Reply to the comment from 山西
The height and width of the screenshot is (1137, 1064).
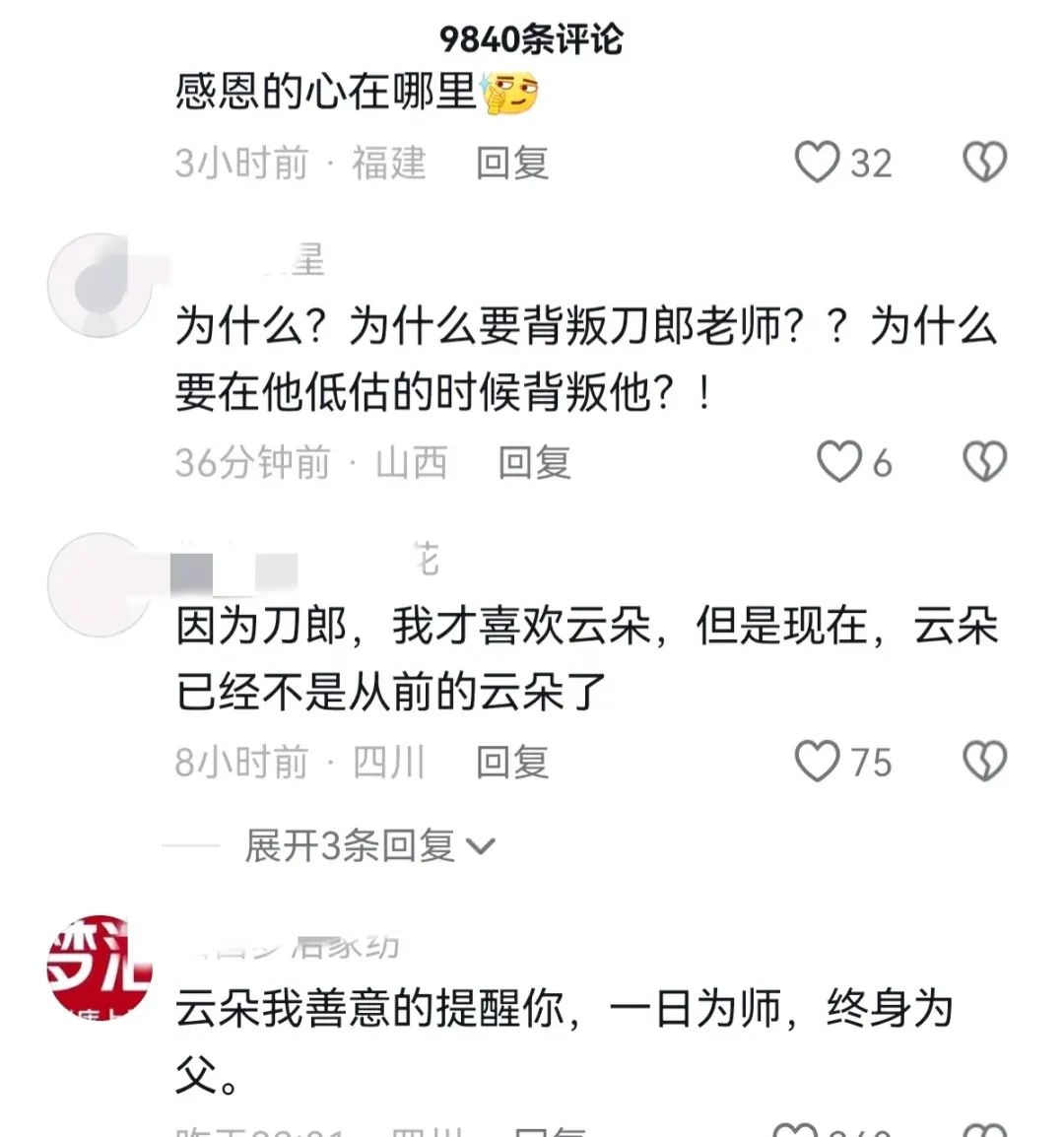tap(535, 463)
